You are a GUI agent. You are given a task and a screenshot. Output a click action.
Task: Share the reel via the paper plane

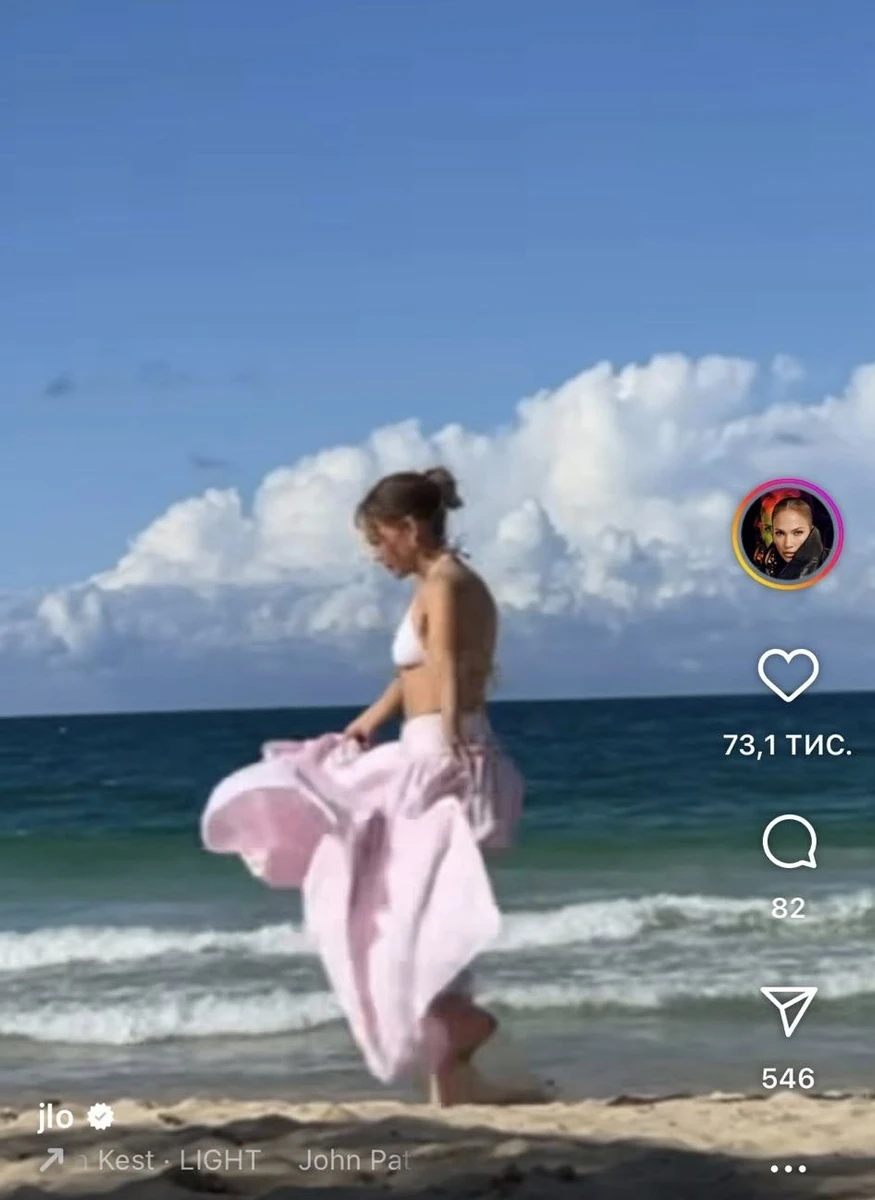pyautogui.click(x=789, y=1010)
